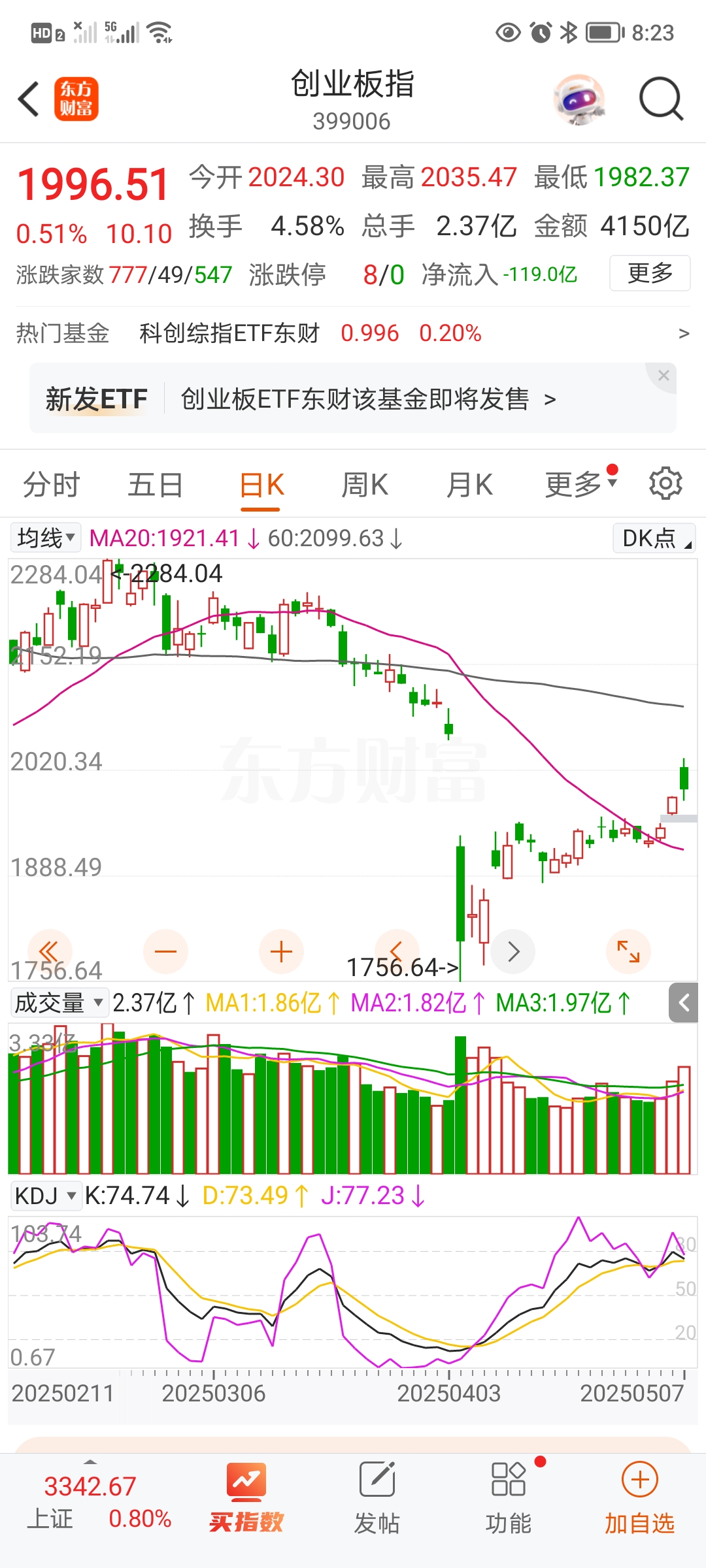706x1568 pixels.
Task: Open the search magnifier icon
Action: click(660, 99)
